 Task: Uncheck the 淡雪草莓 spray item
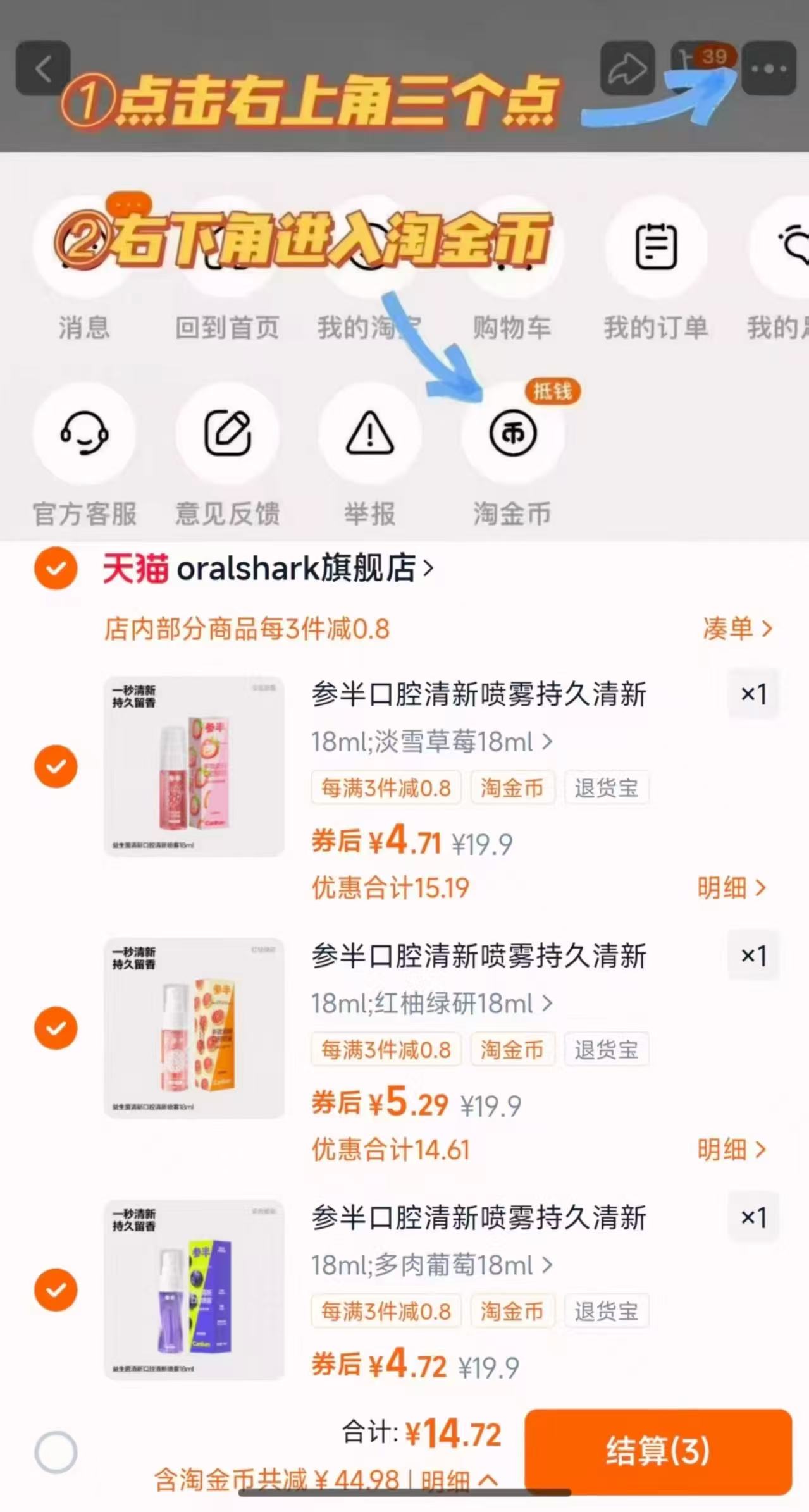point(56,766)
